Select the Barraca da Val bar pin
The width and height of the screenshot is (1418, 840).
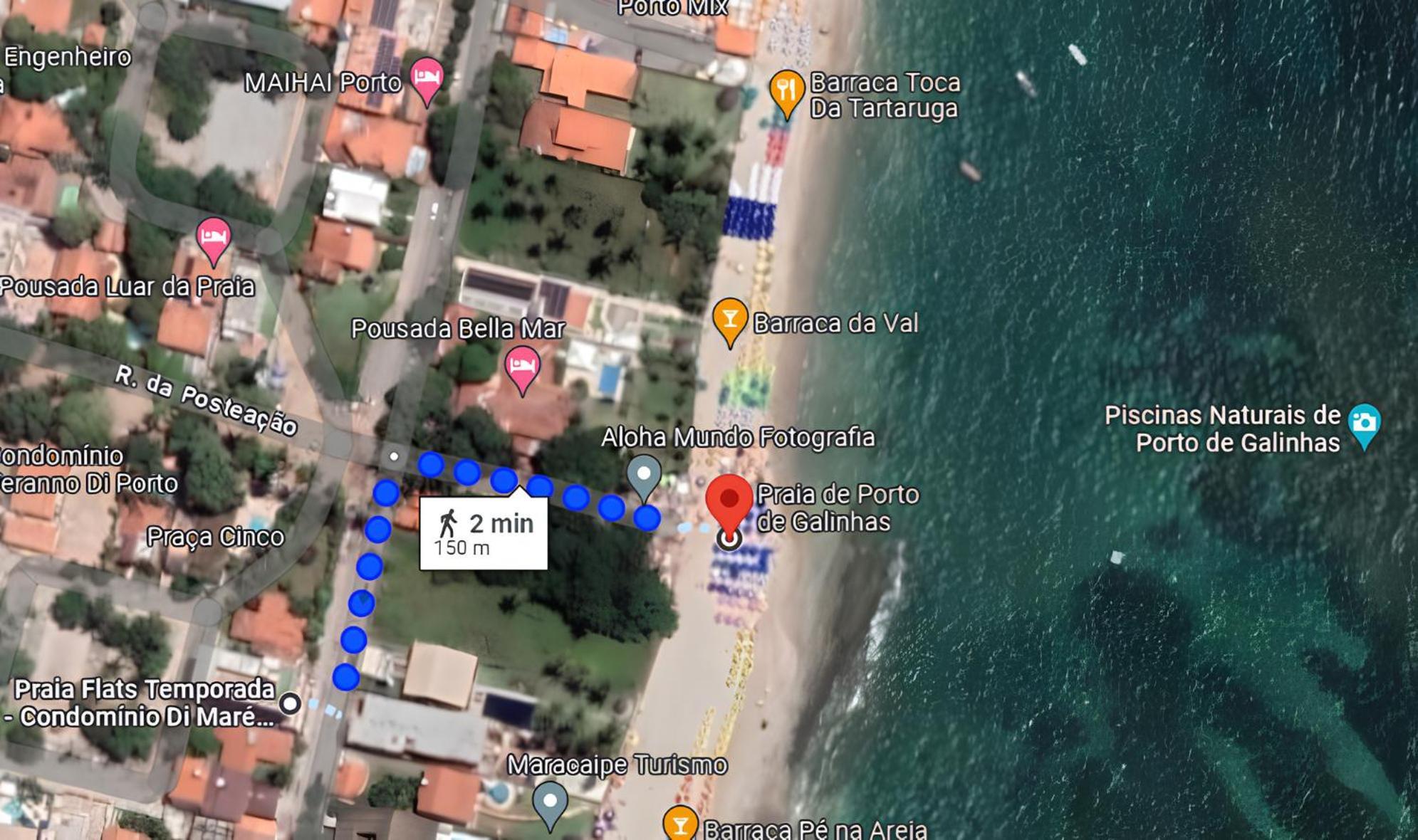coord(729,319)
